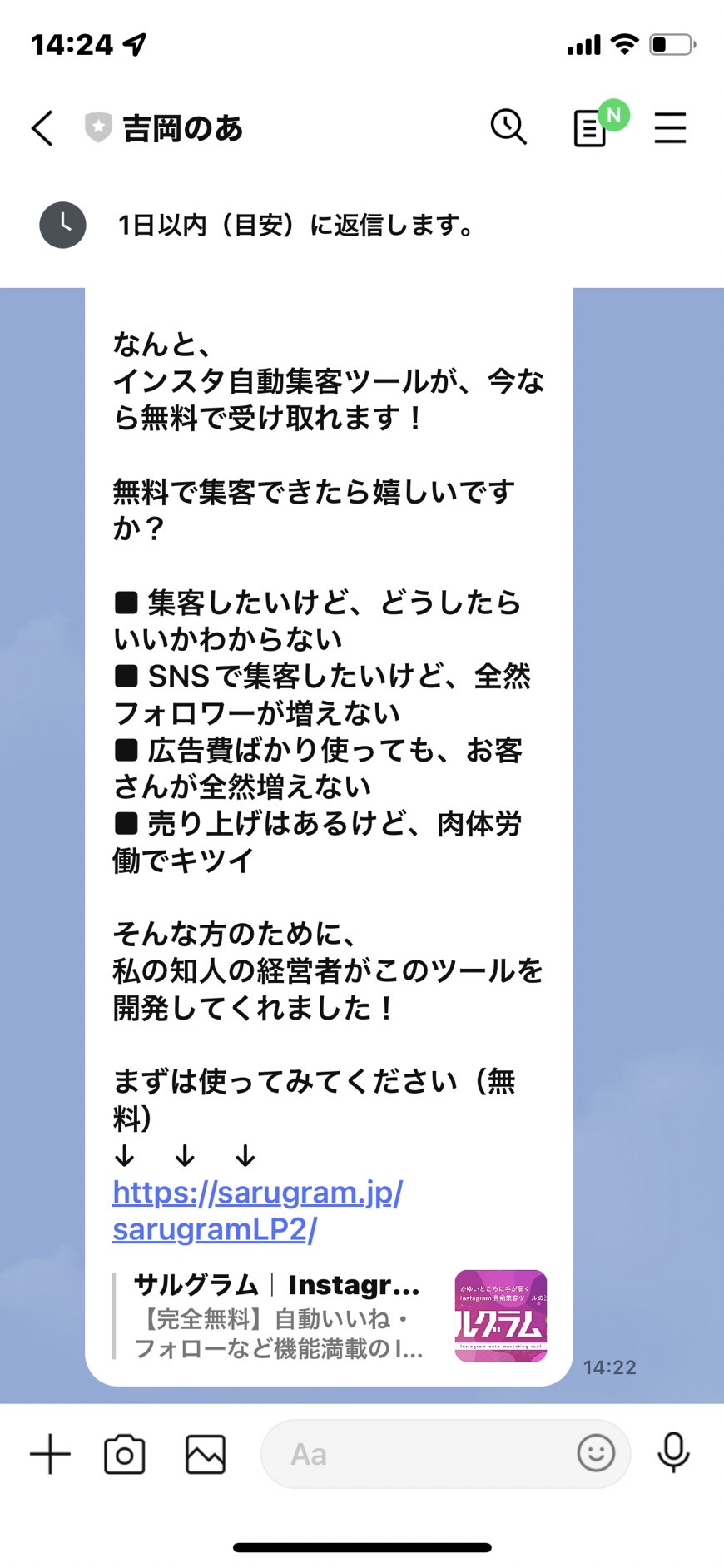
Task: Open the camera
Action: point(125,1454)
